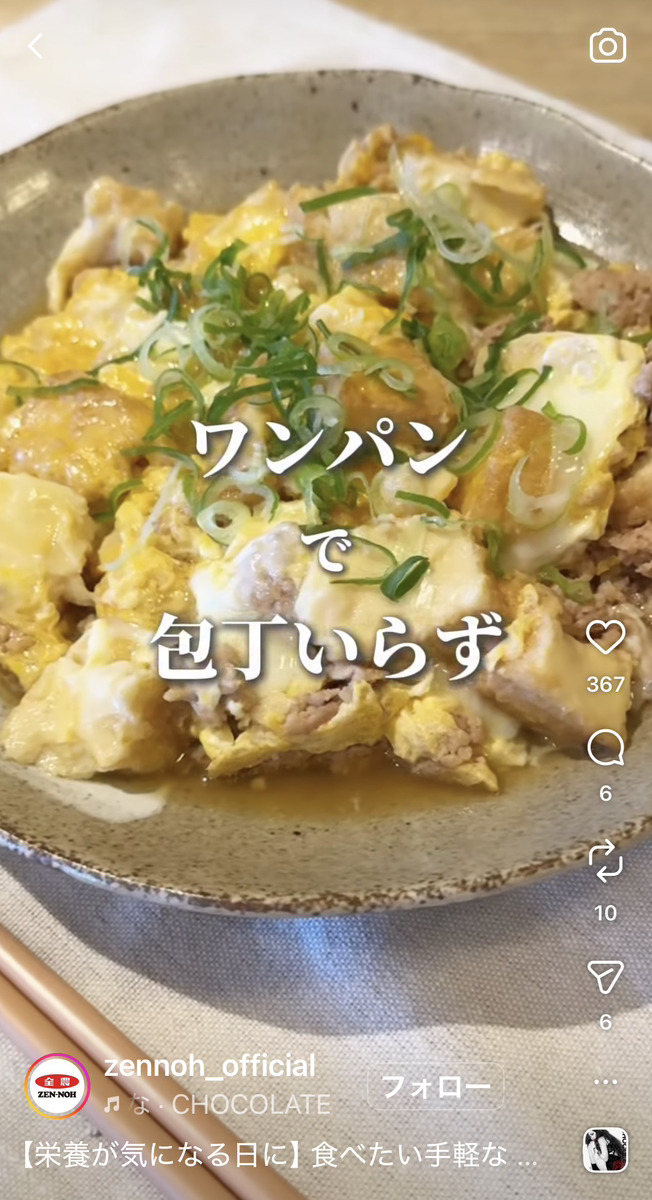Screen dimensions: 652x1200
Task: Tap the フォロー button to follow zennoh_official
Action: pyautogui.click(x=436, y=1086)
